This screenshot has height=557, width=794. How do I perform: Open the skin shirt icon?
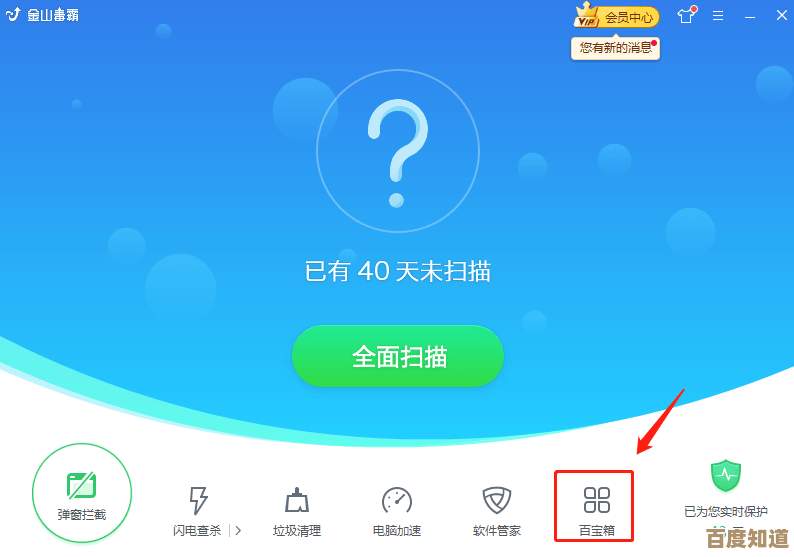pos(685,16)
